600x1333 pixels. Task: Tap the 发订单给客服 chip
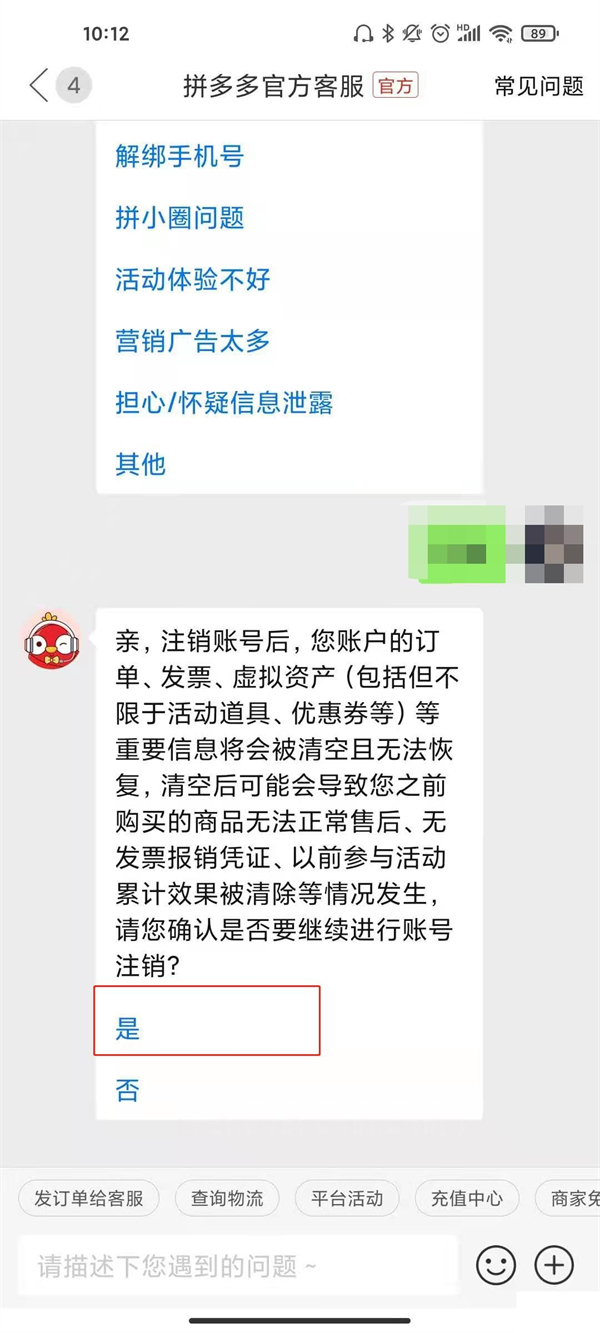pyautogui.click(x=89, y=1198)
